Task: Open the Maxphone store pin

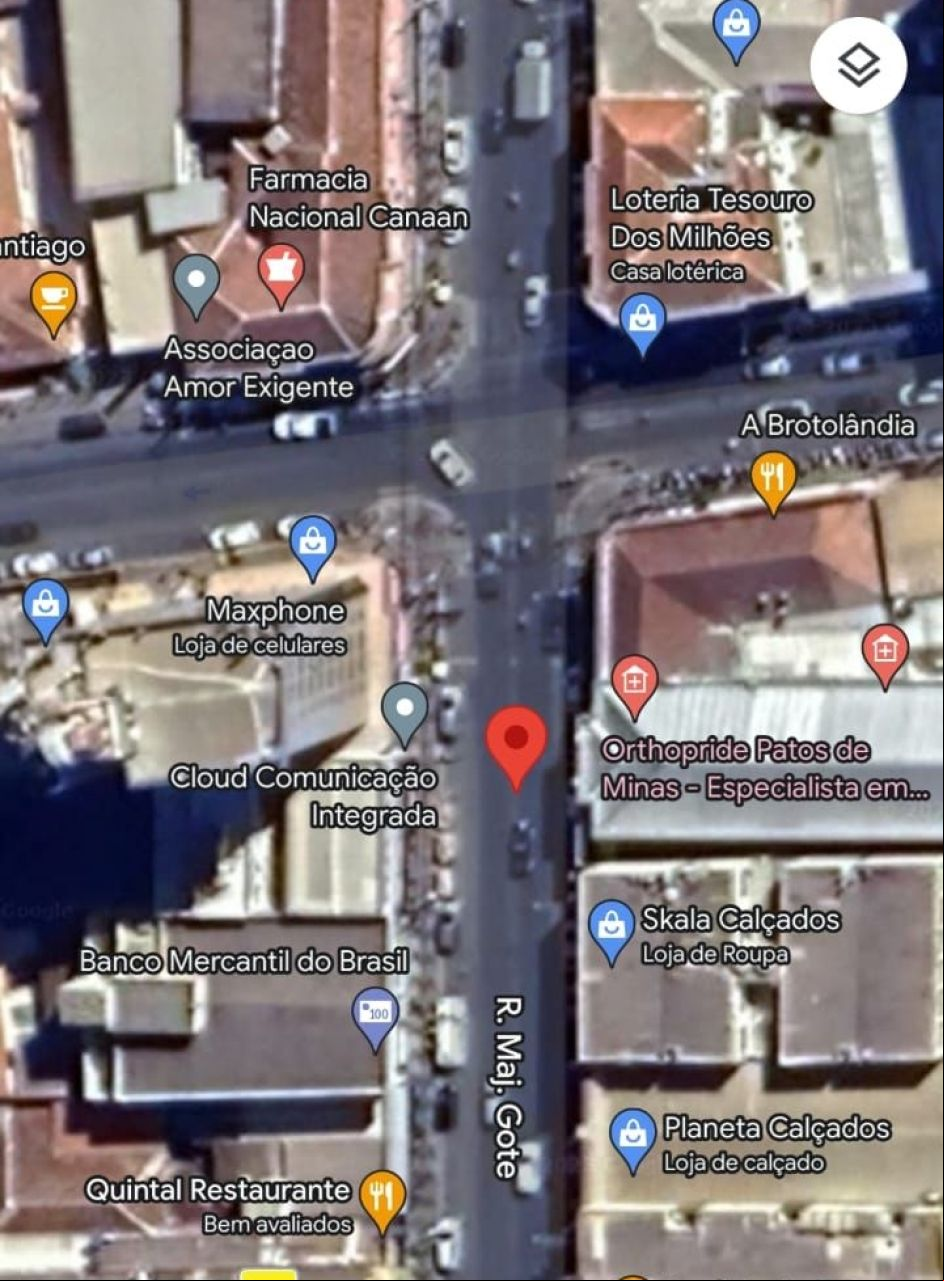Action: coord(313,543)
